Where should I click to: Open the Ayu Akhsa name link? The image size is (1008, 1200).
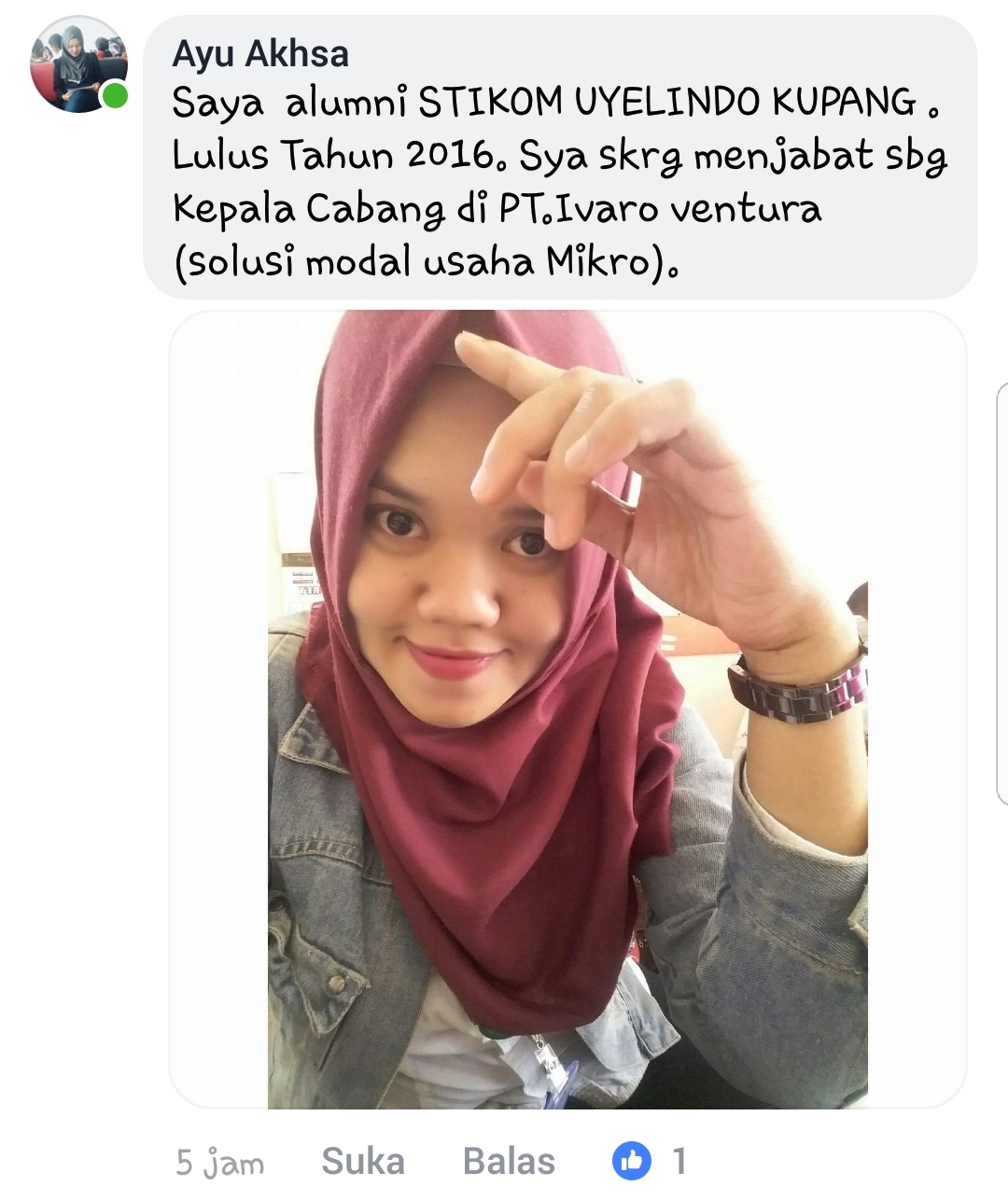(x=260, y=53)
